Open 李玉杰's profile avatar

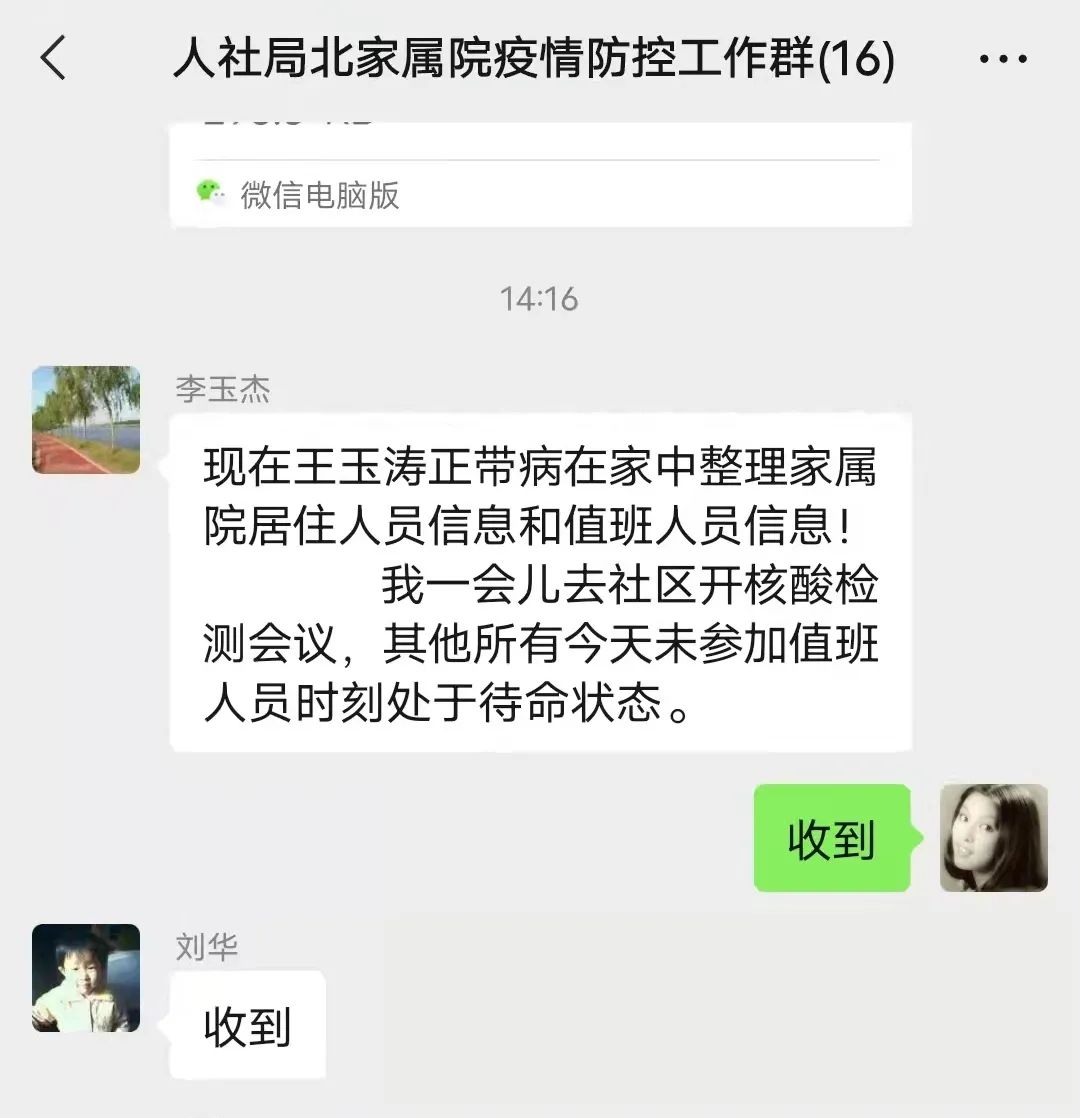point(86,419)
